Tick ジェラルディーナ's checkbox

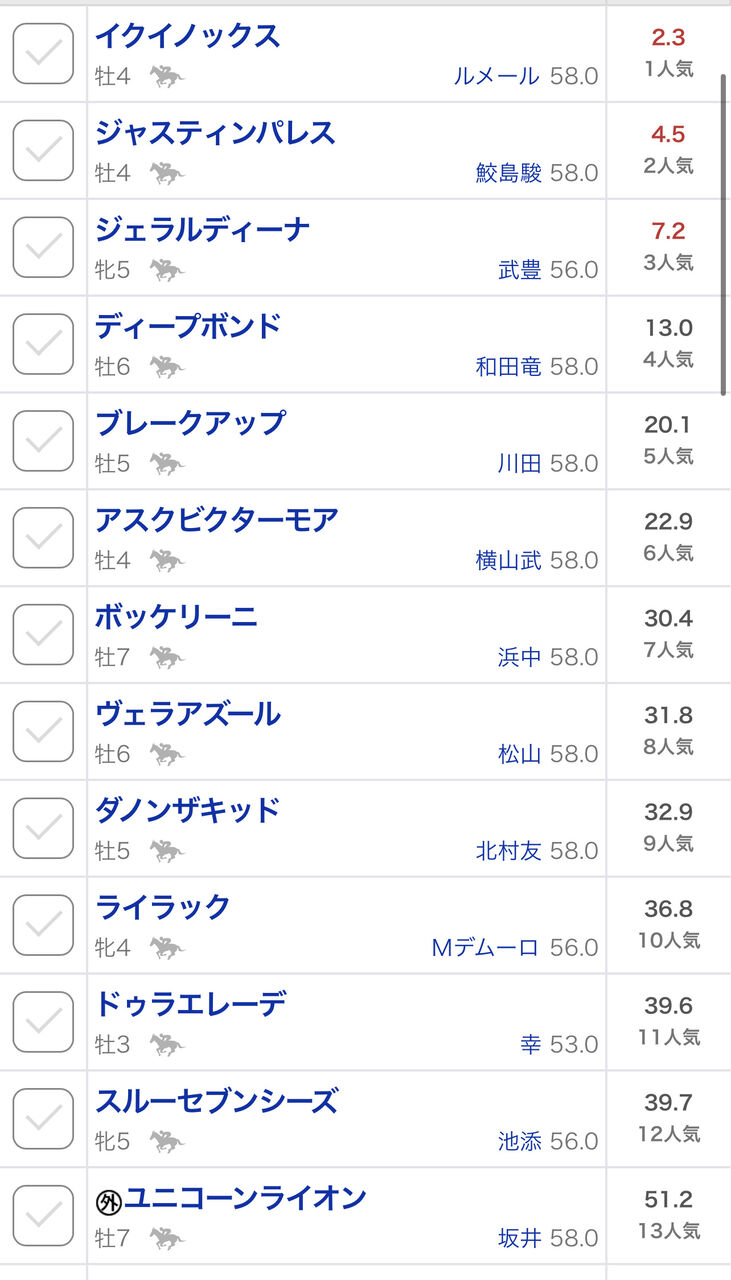(43, 247)
